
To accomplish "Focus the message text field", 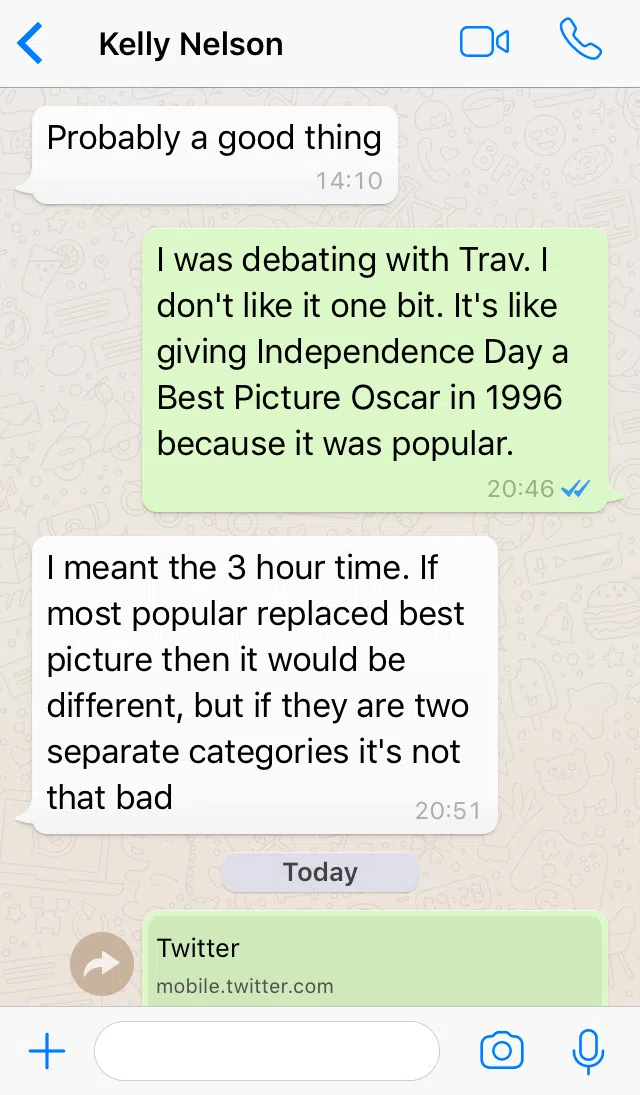I will click(267, 1050).
